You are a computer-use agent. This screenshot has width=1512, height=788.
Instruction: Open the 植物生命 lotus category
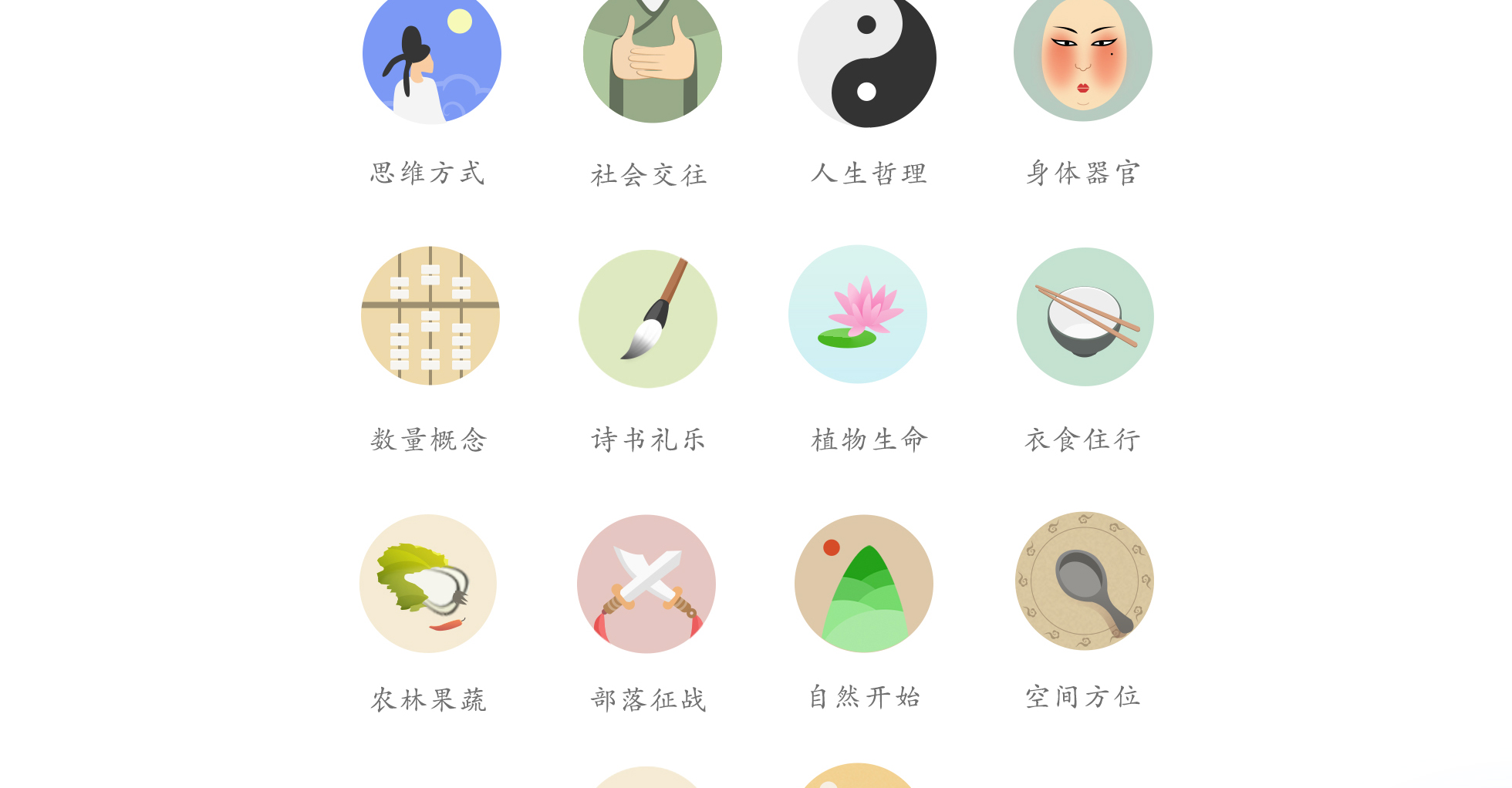click(857, 314)
